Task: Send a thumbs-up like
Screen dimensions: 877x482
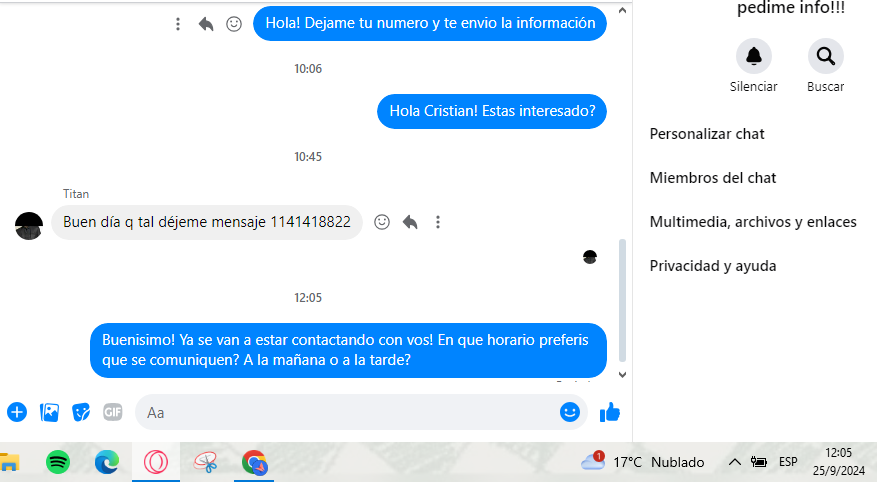Action: pos(609,412)
